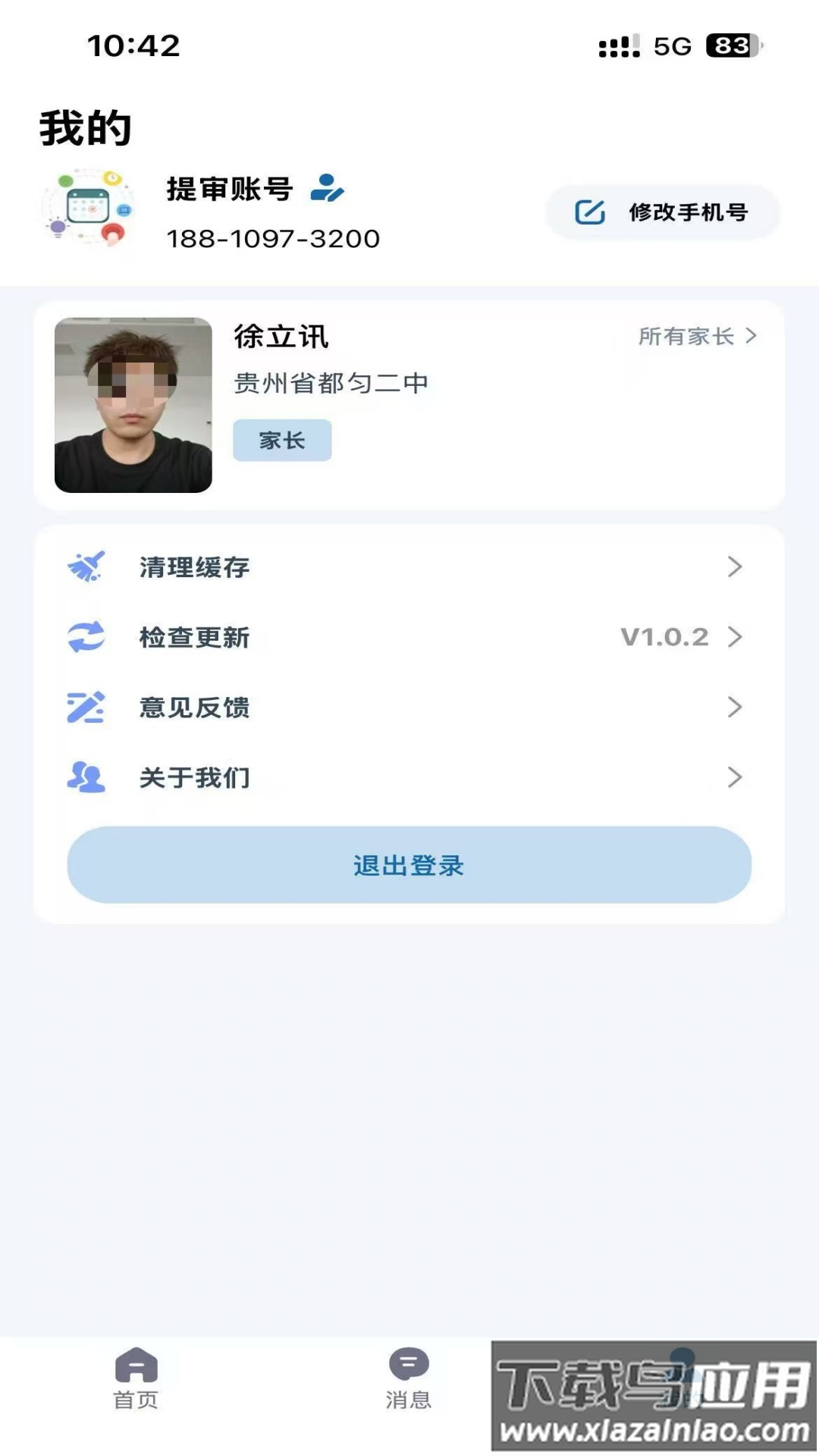Screen dimensions: 819x1456
Task: Log out with 退出登录
Action: (x=409, y=865)
